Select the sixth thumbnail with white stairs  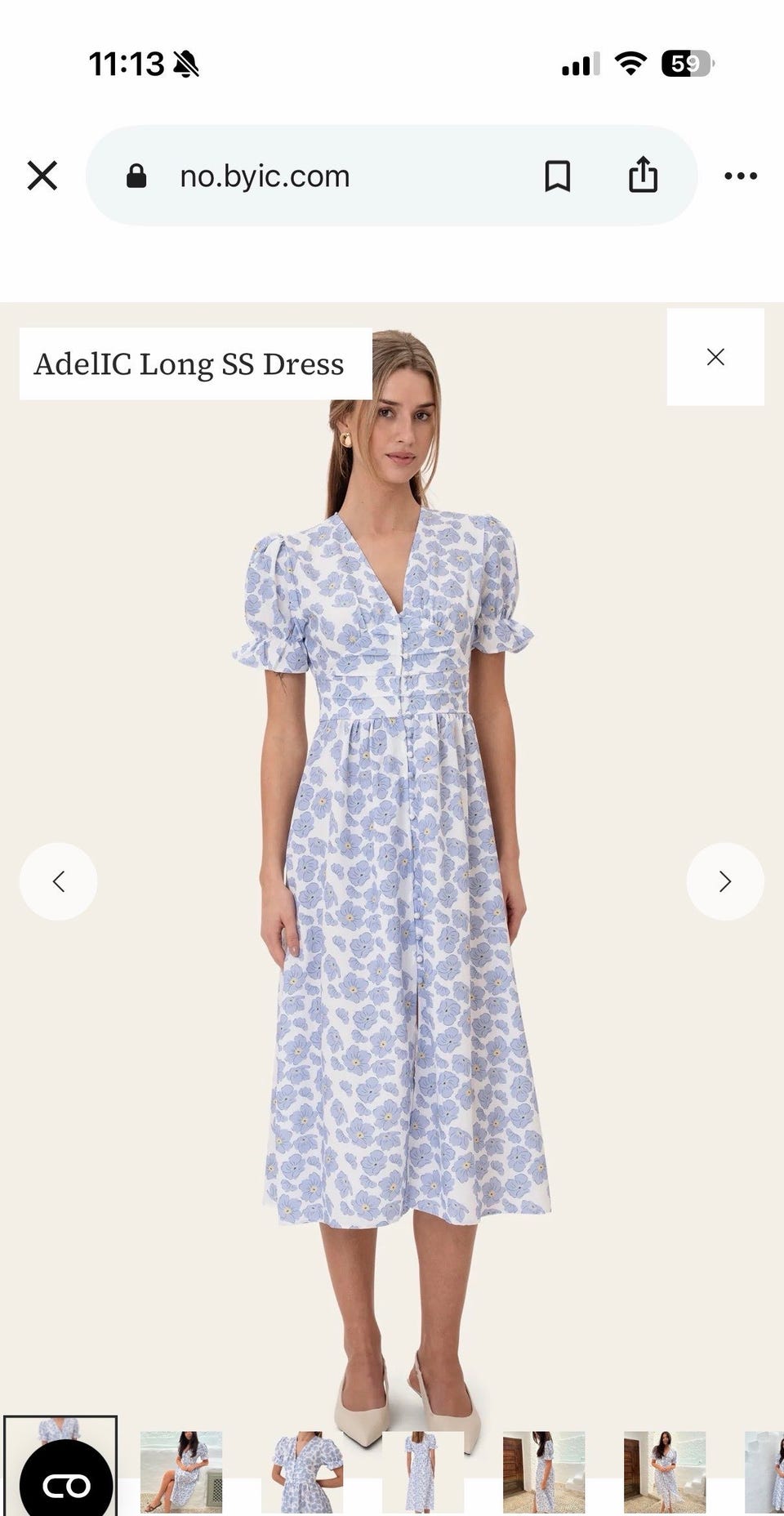pos(665,1471)
